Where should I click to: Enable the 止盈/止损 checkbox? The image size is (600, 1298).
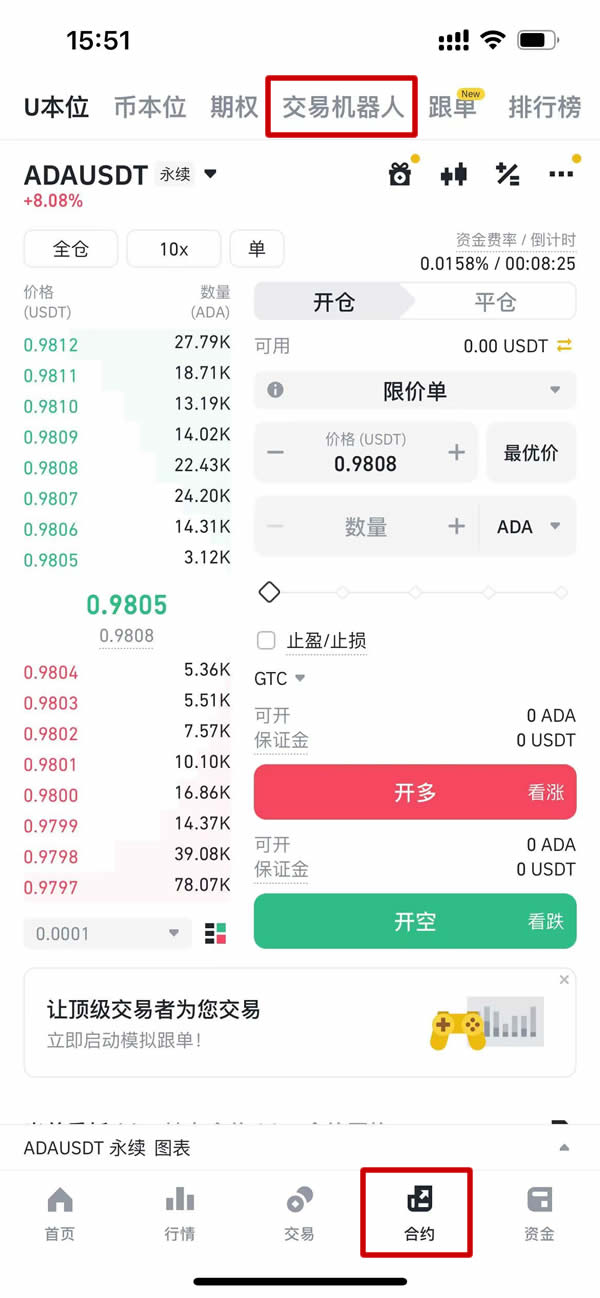266,640
